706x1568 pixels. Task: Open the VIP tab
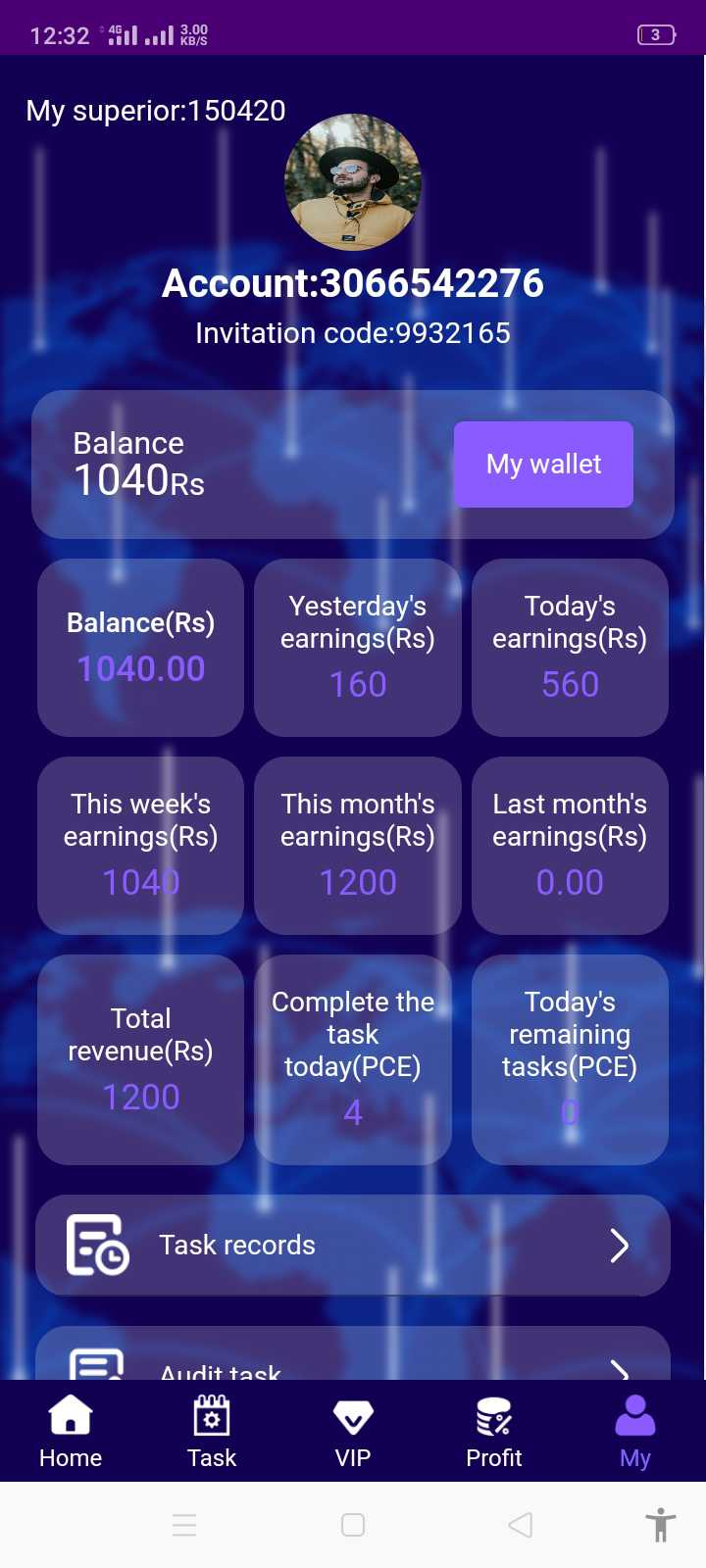pos(353,1432)
